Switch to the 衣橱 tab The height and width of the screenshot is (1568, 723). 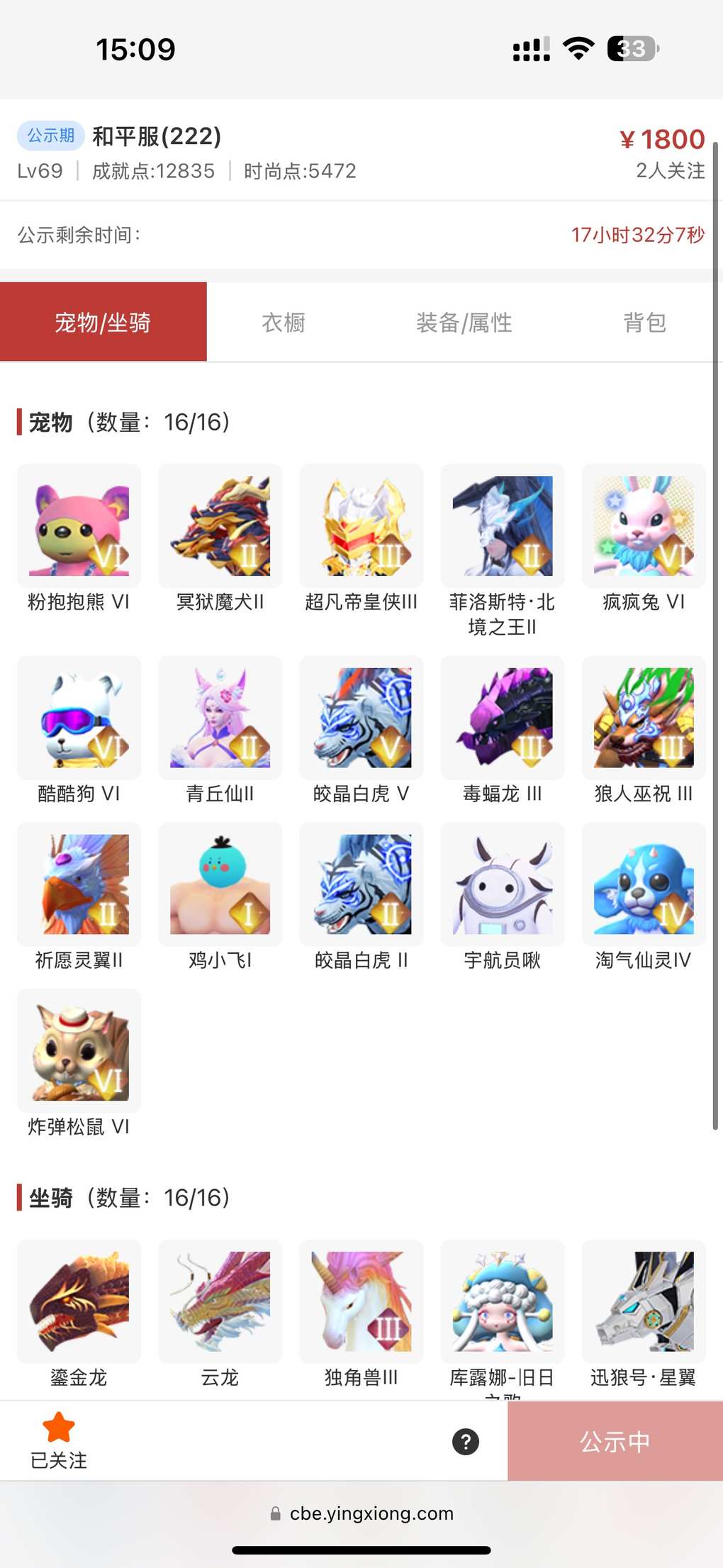coord(284,323)
